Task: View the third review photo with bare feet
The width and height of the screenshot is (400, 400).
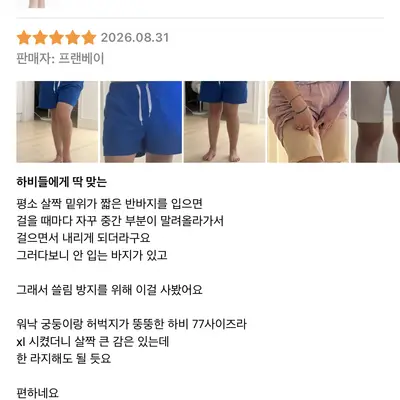Action: point(225,122)
